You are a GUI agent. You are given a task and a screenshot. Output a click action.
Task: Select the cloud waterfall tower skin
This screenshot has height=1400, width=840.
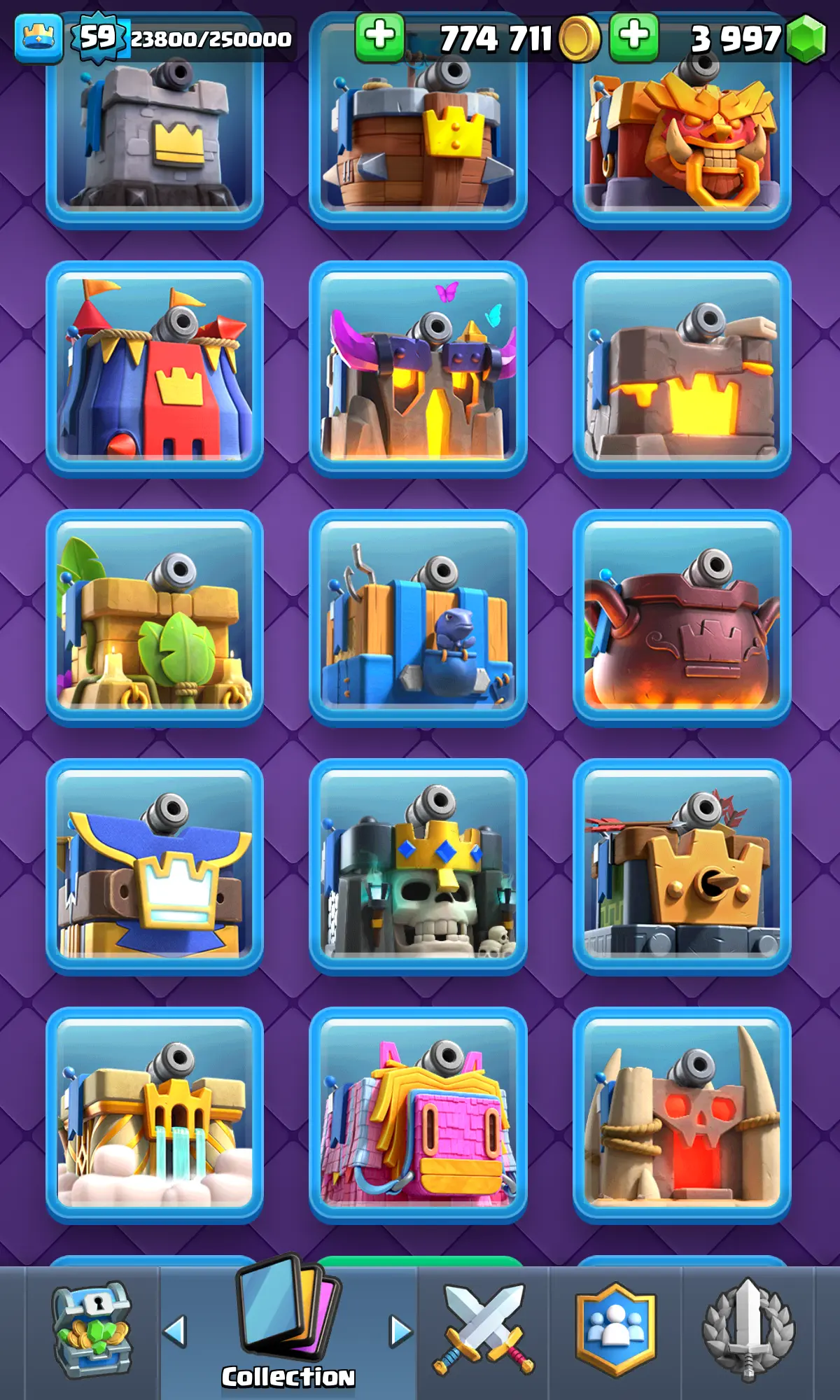click(155, 1115)
